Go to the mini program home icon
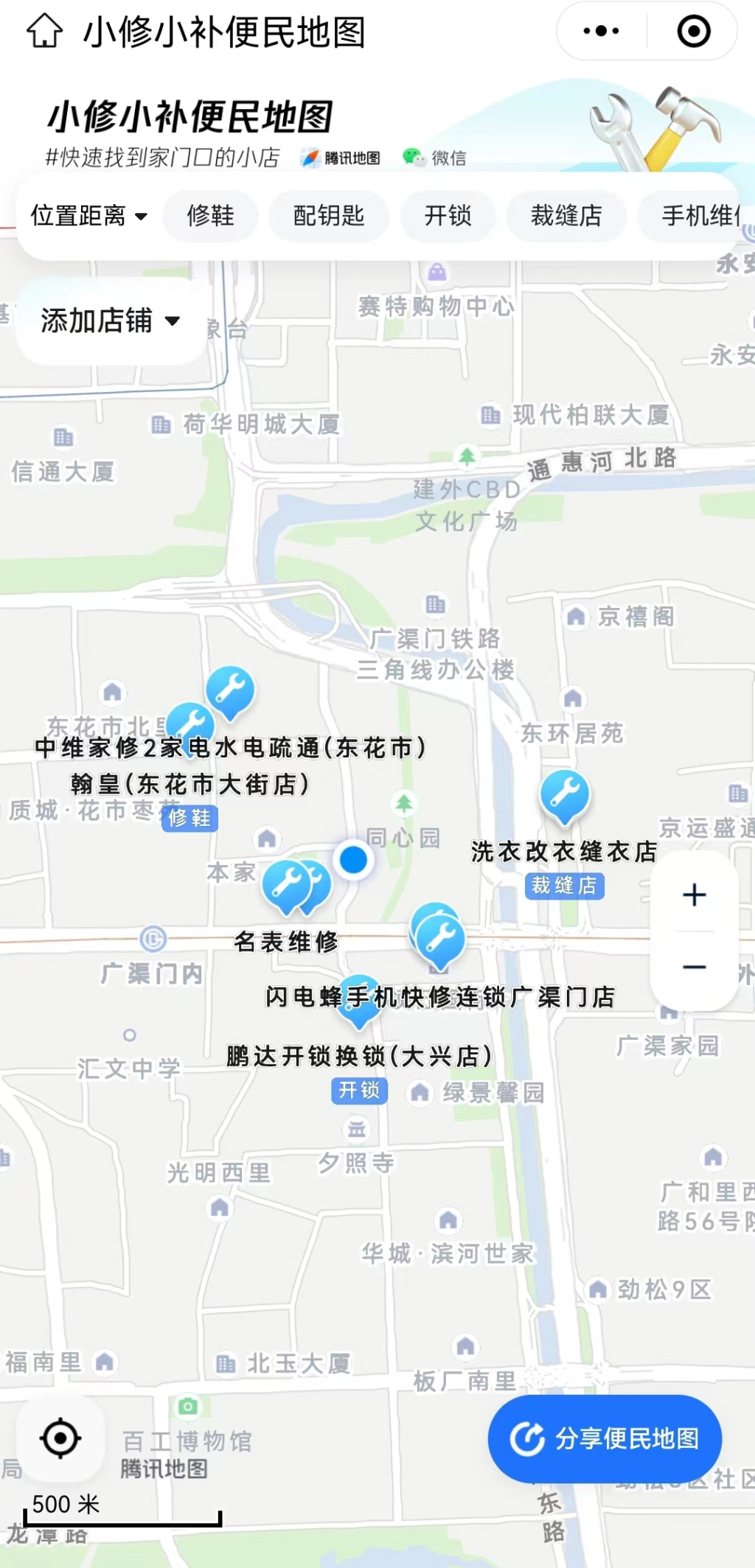The height and width of the screenshot is (1568, 755). pos(44,32)
